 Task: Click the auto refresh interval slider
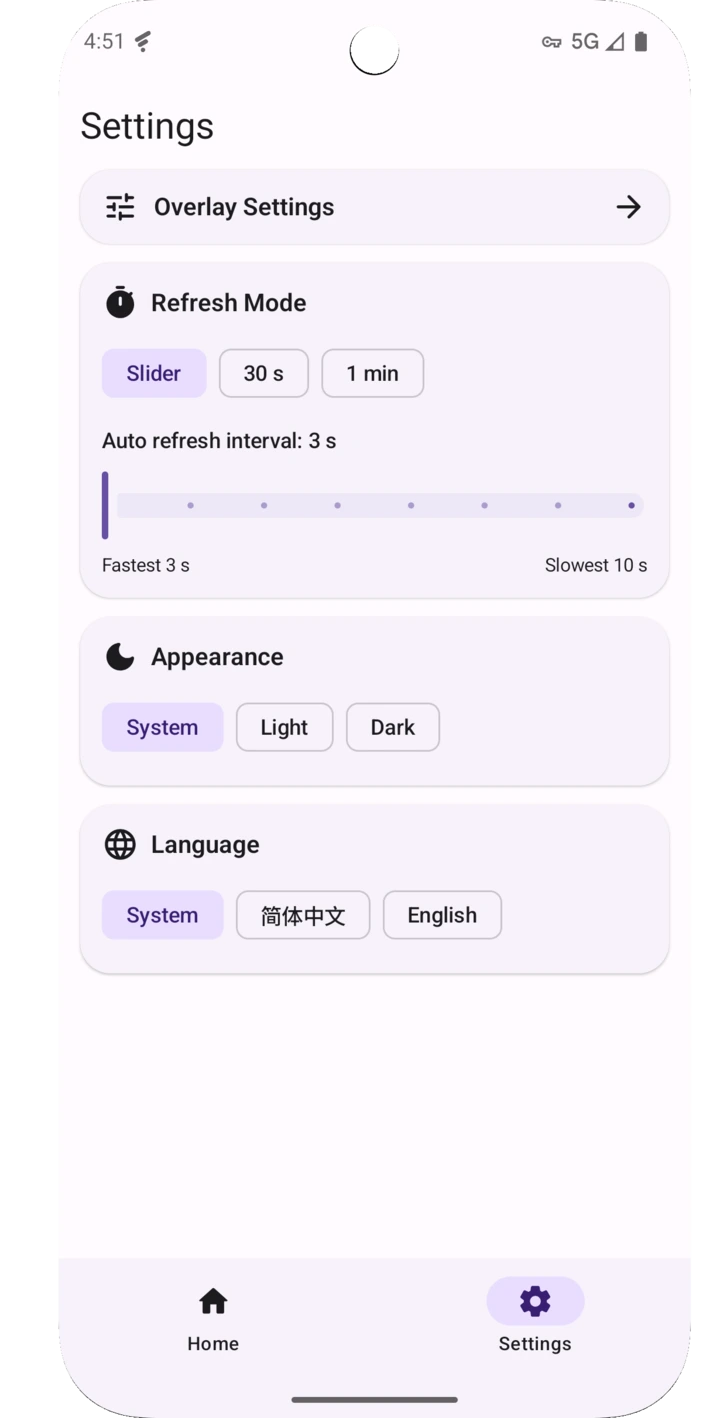(x=374, y=505)
